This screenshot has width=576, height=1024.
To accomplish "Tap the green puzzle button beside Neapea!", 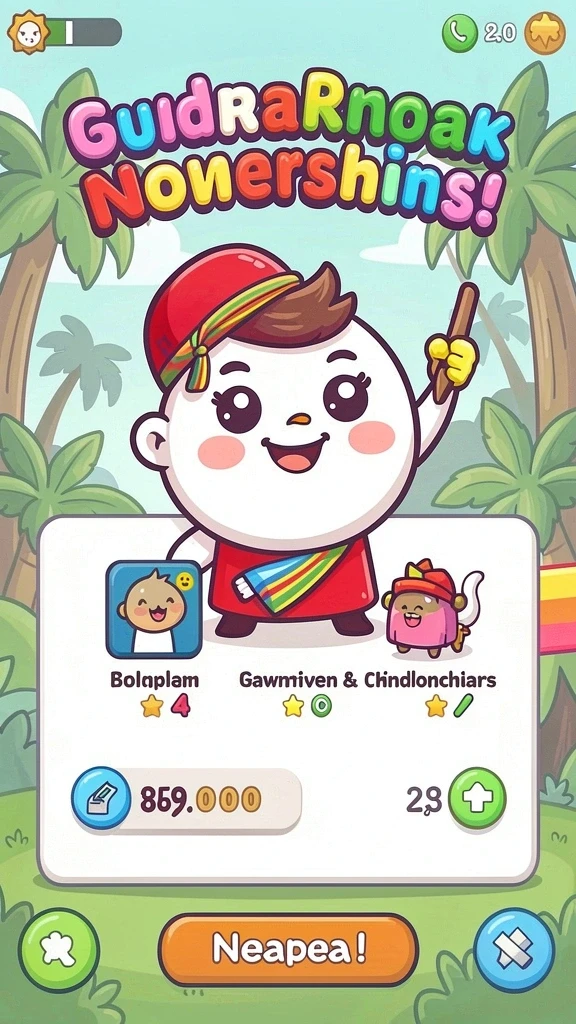I will pyautogui.click(x=59, y=949).
